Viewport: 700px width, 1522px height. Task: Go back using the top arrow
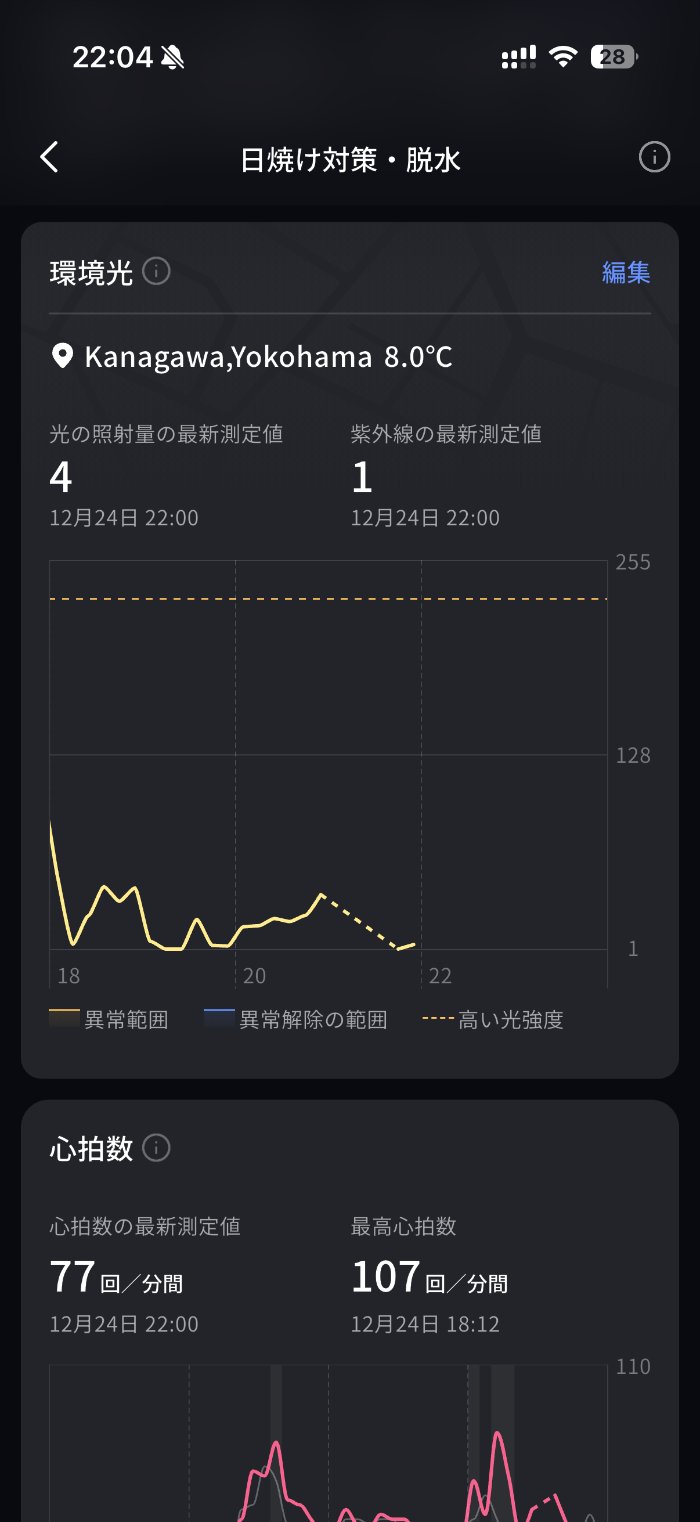point(49,158)
